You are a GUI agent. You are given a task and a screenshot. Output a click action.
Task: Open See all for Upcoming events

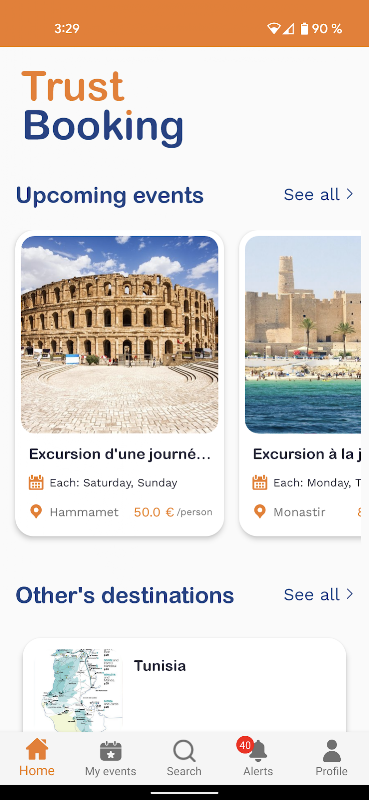pos(318,194)
